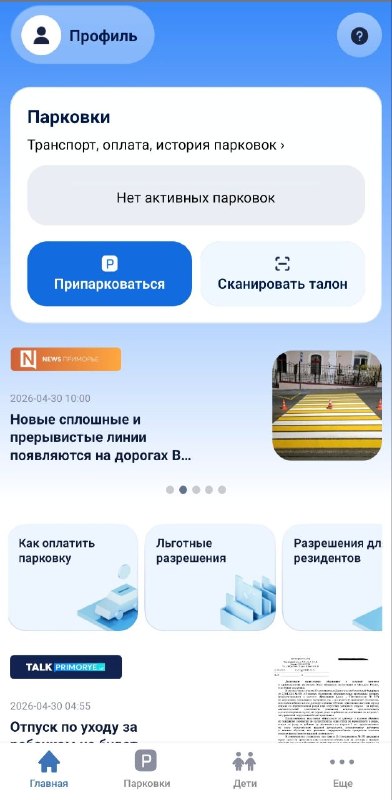Viewport: 392px width, 800px height.
Task: Select the first carousel page dot
Action: 170,490
